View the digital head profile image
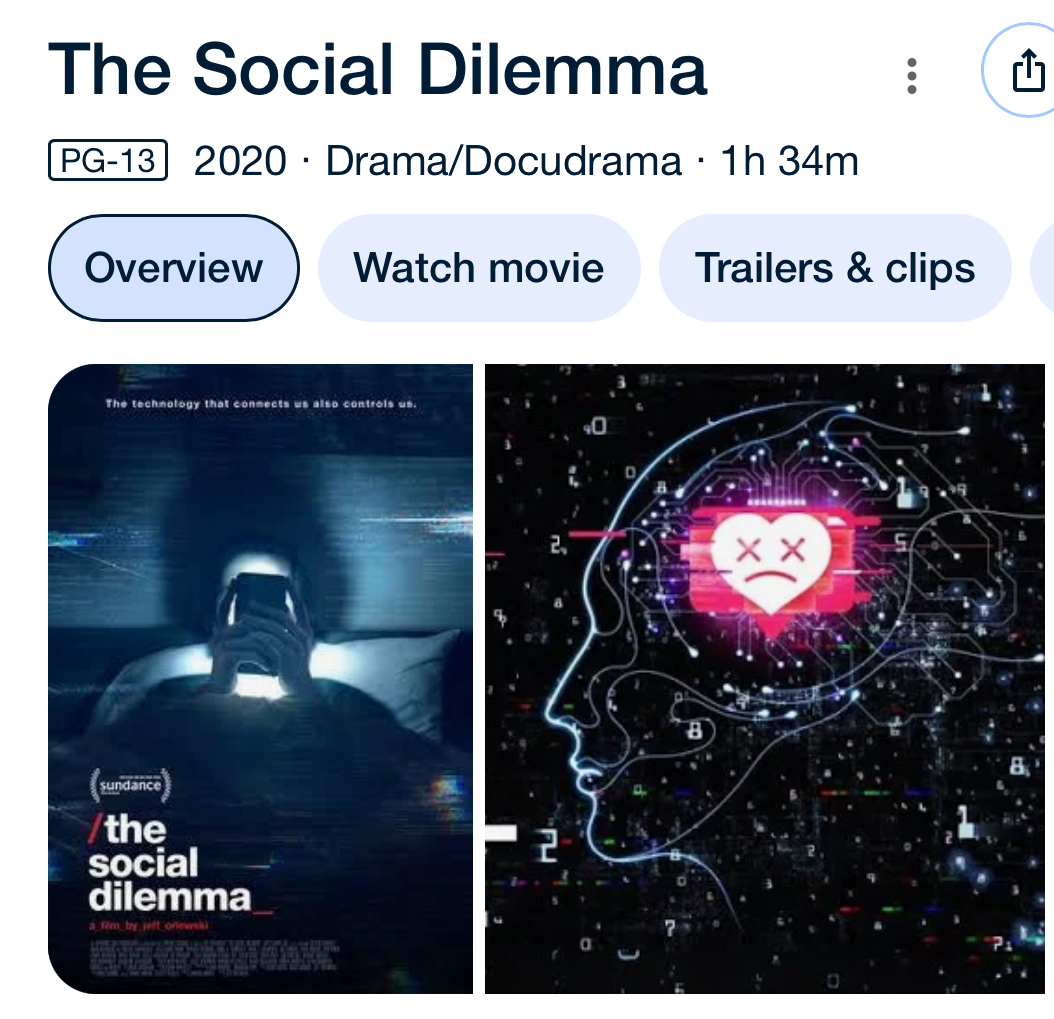The image size is (1054, 1019). coord(768,679)
